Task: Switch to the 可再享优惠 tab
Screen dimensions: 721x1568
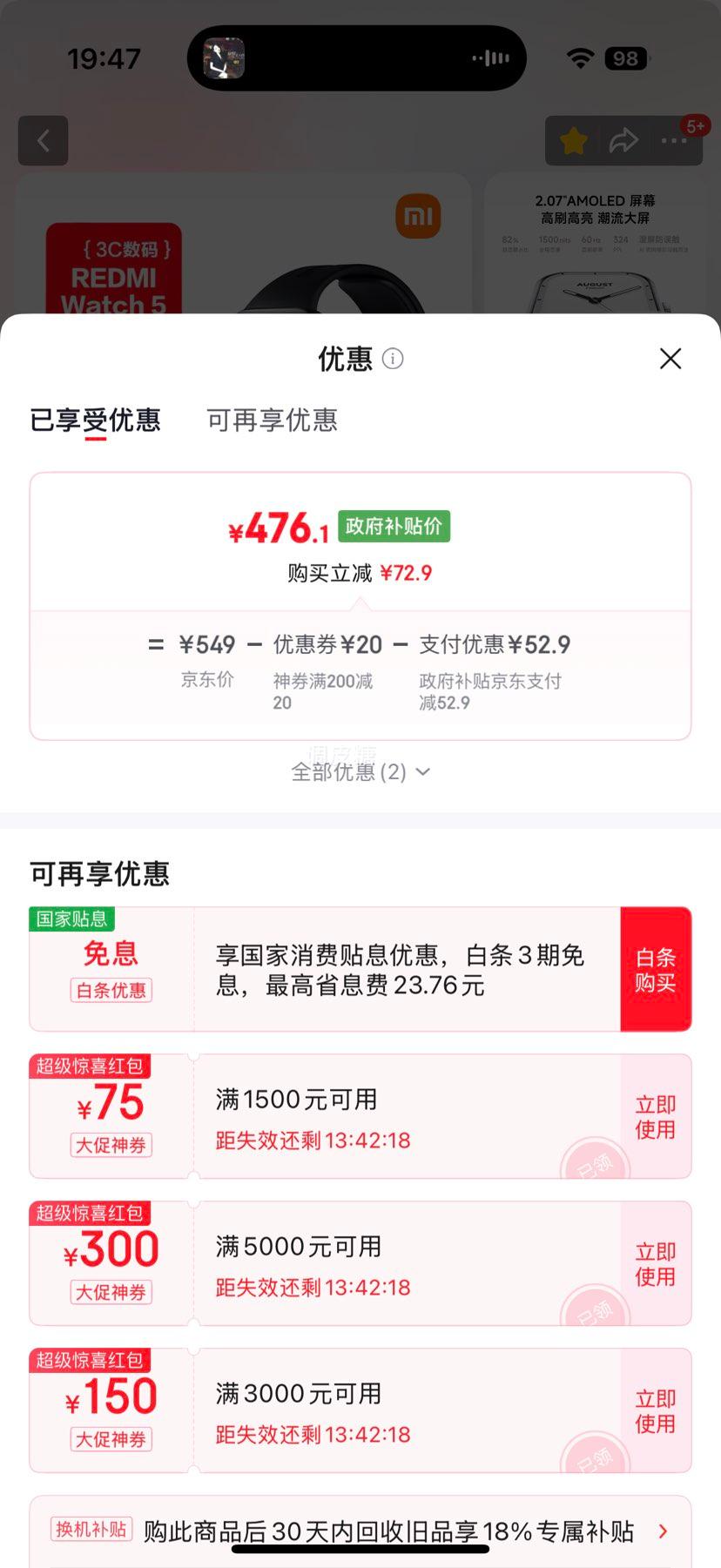Action: pyautogui.click(x=271, y=421)
